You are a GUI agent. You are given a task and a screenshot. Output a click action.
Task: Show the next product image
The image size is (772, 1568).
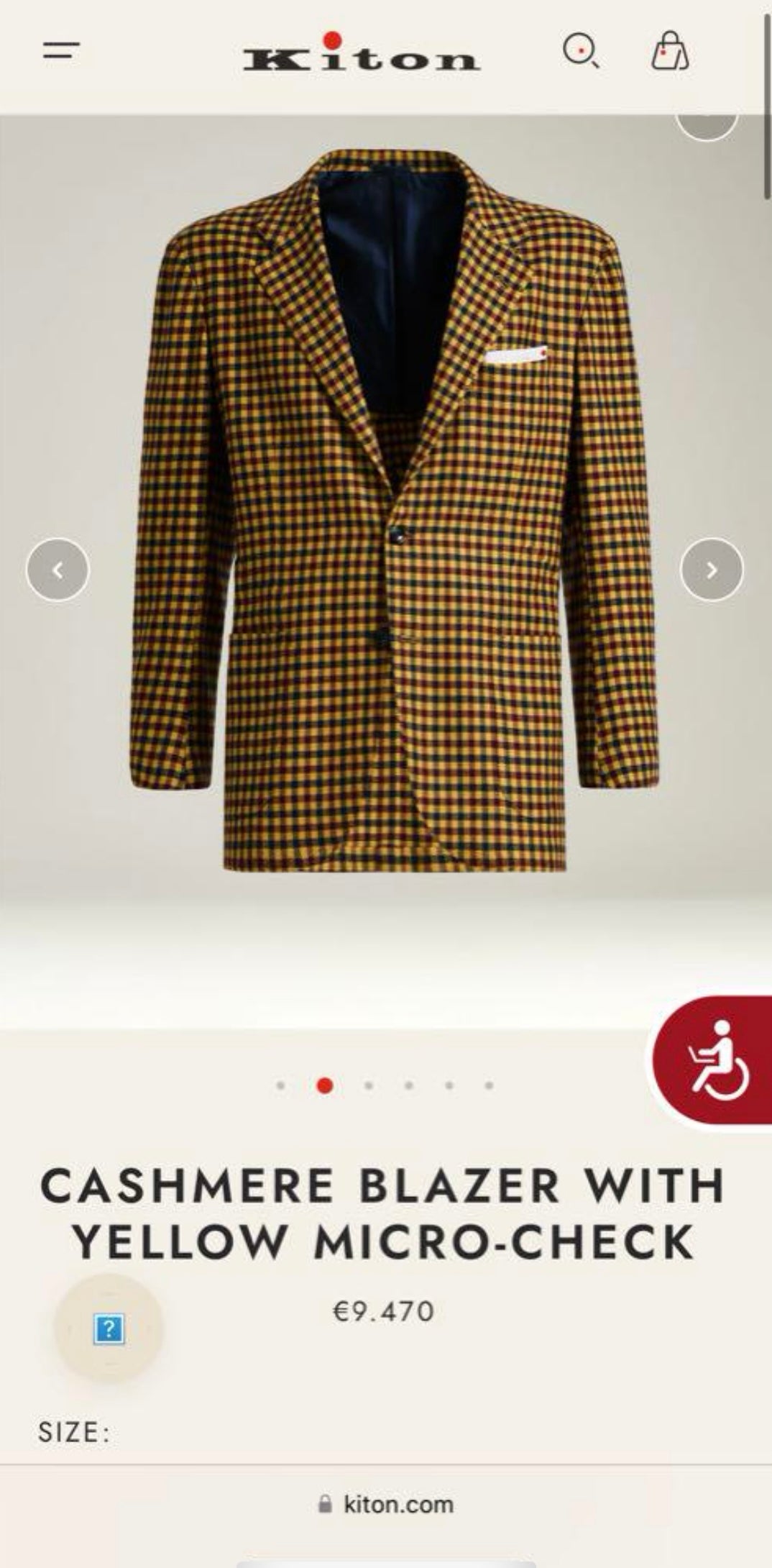pyautogui.click(x=712, y=570)
